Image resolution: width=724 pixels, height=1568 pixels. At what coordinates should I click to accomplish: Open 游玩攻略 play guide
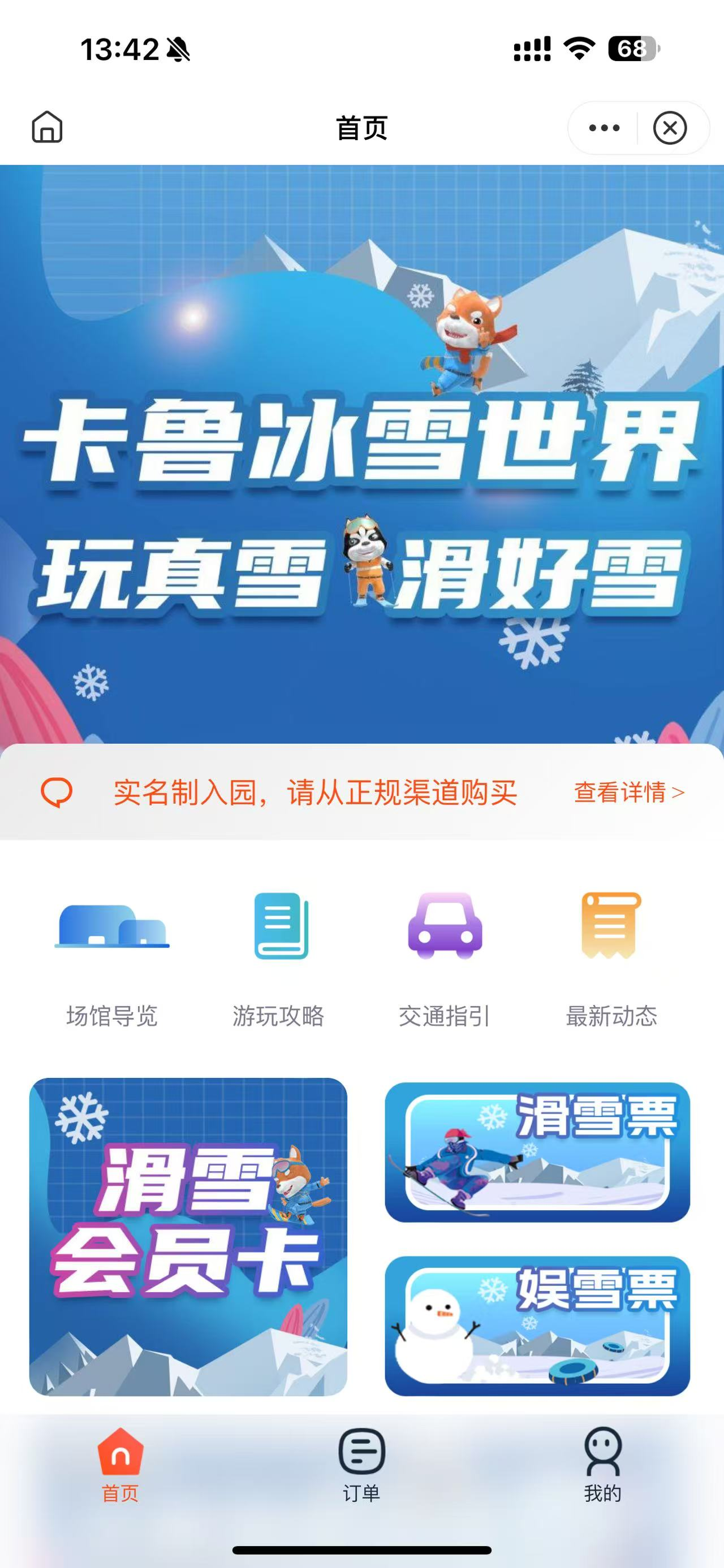[279, 956]
